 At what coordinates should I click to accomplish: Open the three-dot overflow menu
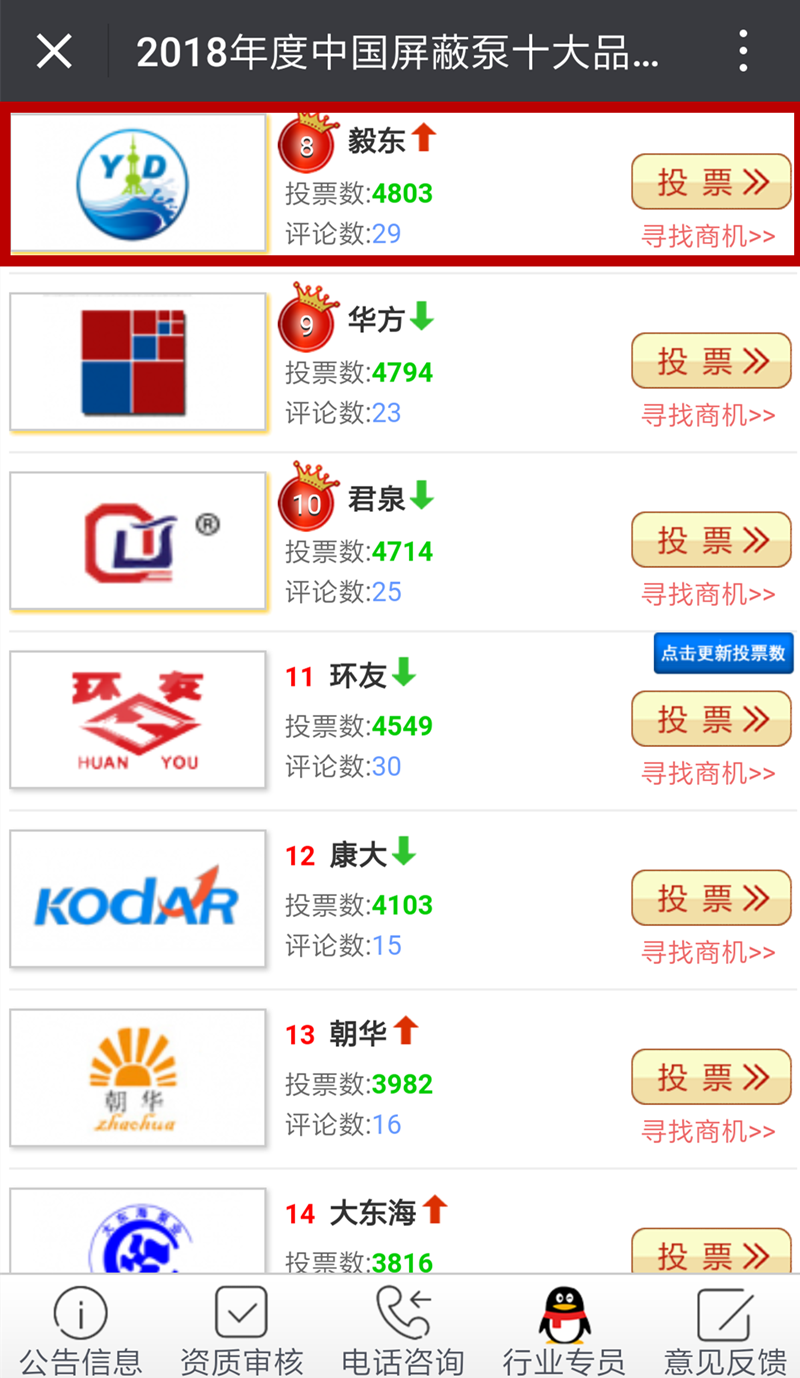pyautogui.click(x=743, y=51)
